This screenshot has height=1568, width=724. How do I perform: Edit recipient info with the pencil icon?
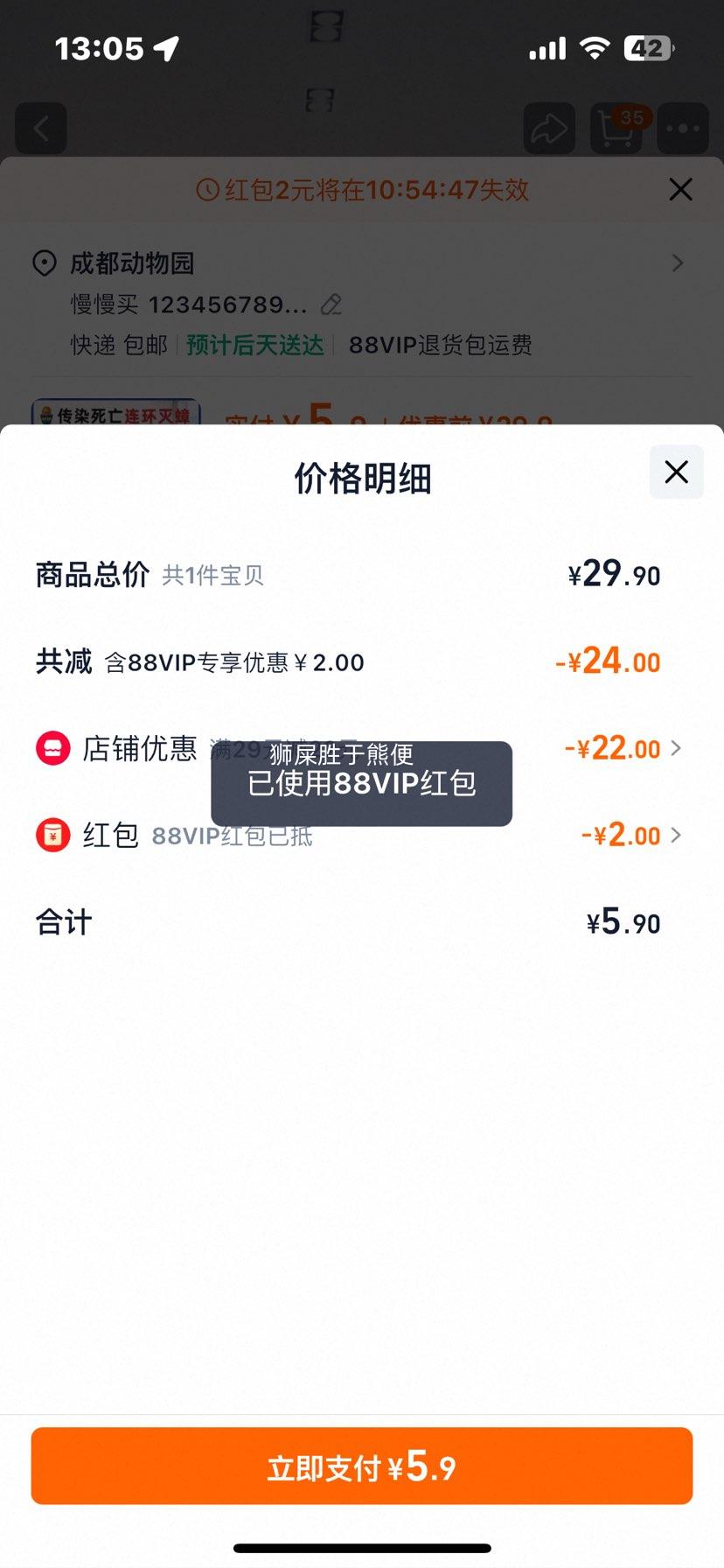coord(331,304)
